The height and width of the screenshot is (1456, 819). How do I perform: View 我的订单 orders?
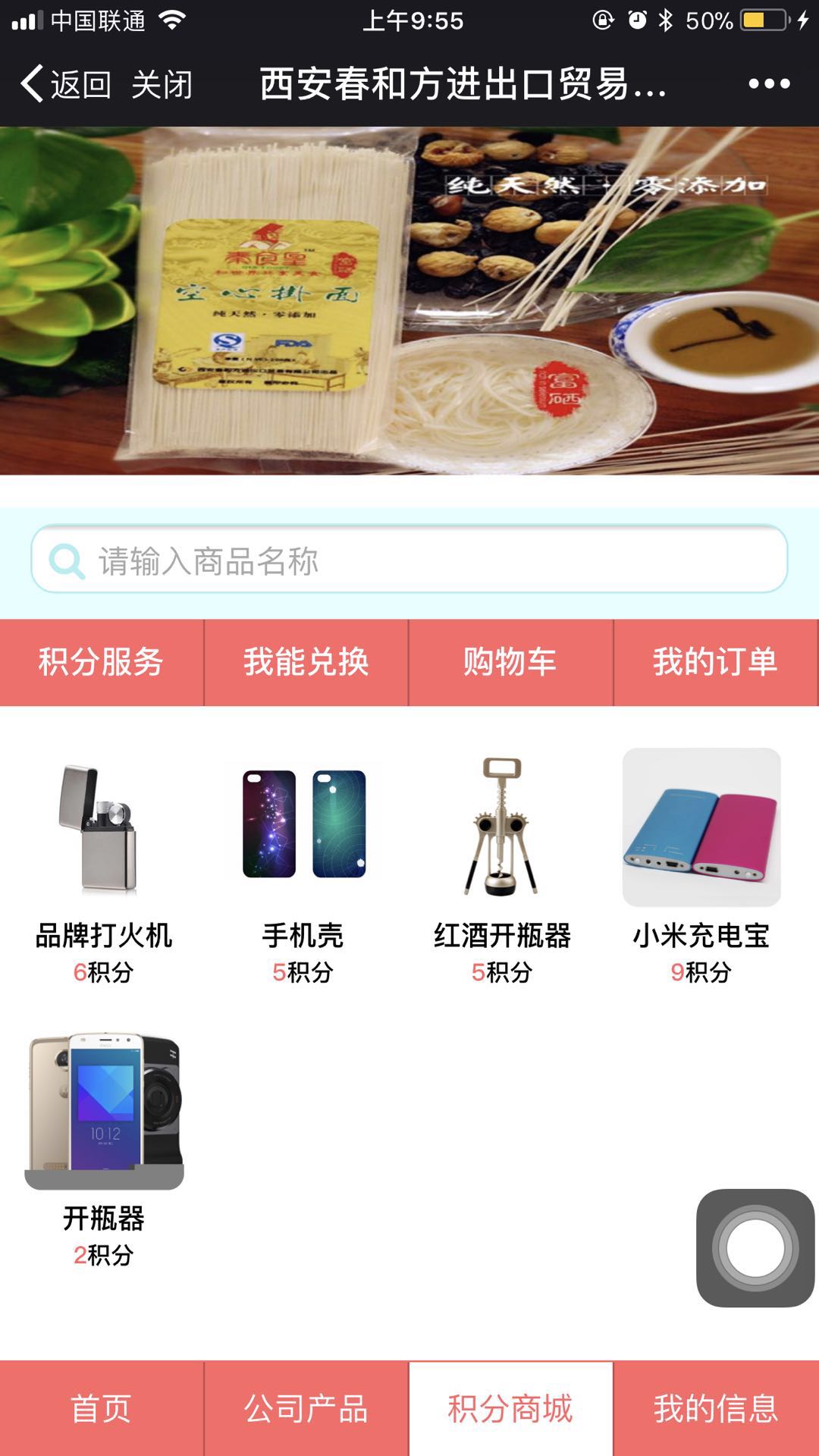716,662
